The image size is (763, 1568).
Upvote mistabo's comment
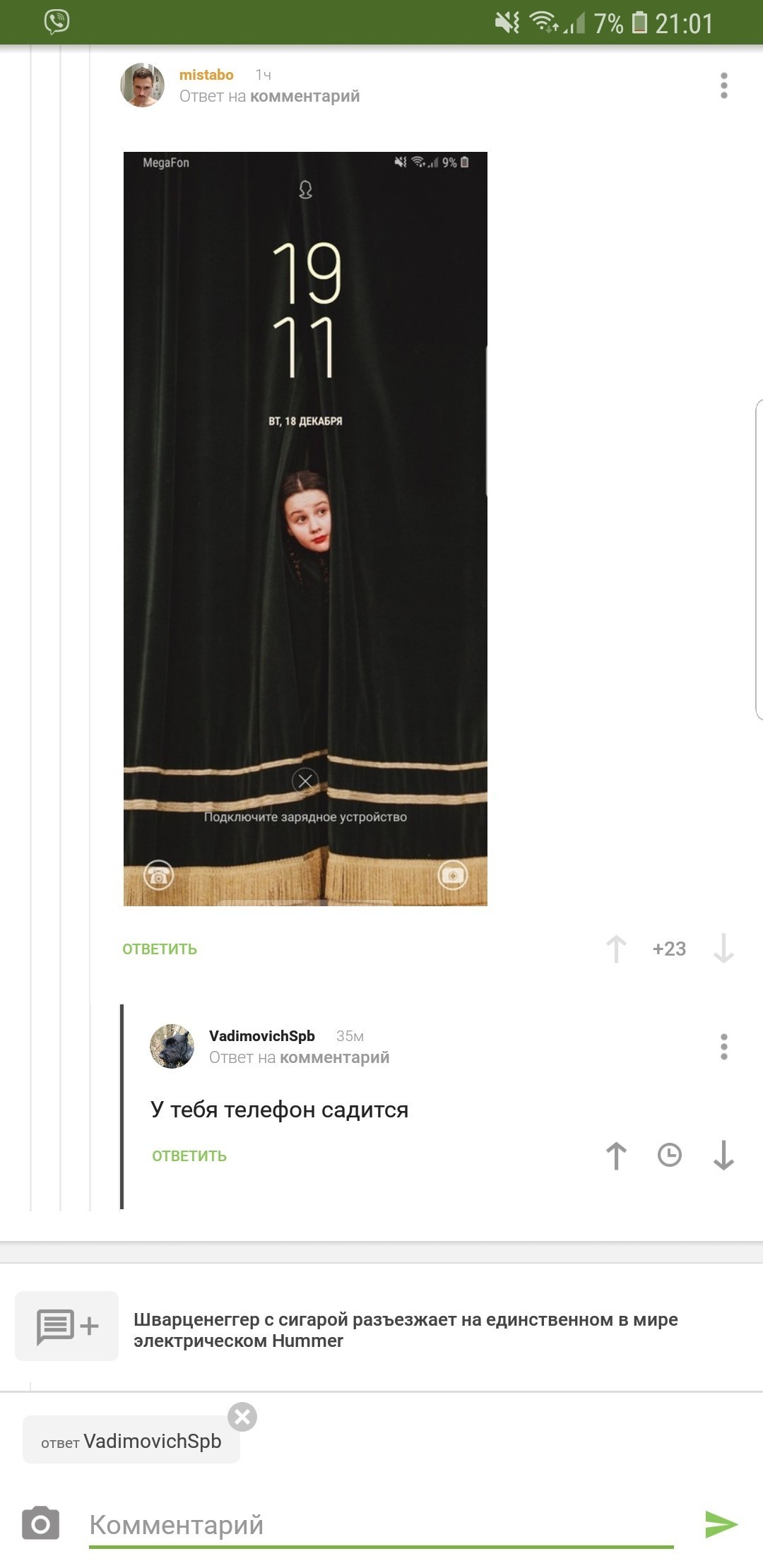click(x=616, y=949)
